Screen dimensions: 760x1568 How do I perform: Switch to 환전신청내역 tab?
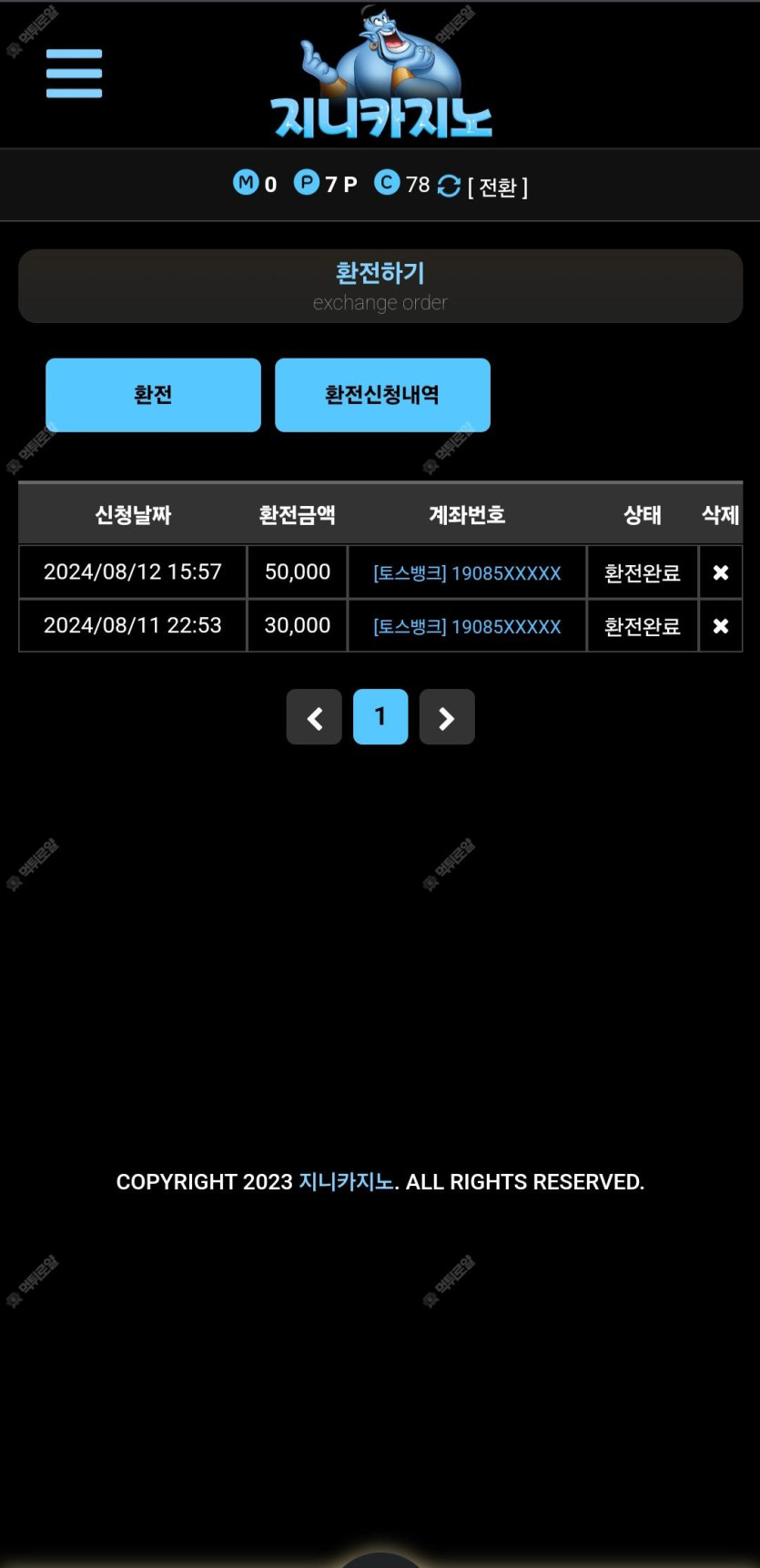[382, 395]
